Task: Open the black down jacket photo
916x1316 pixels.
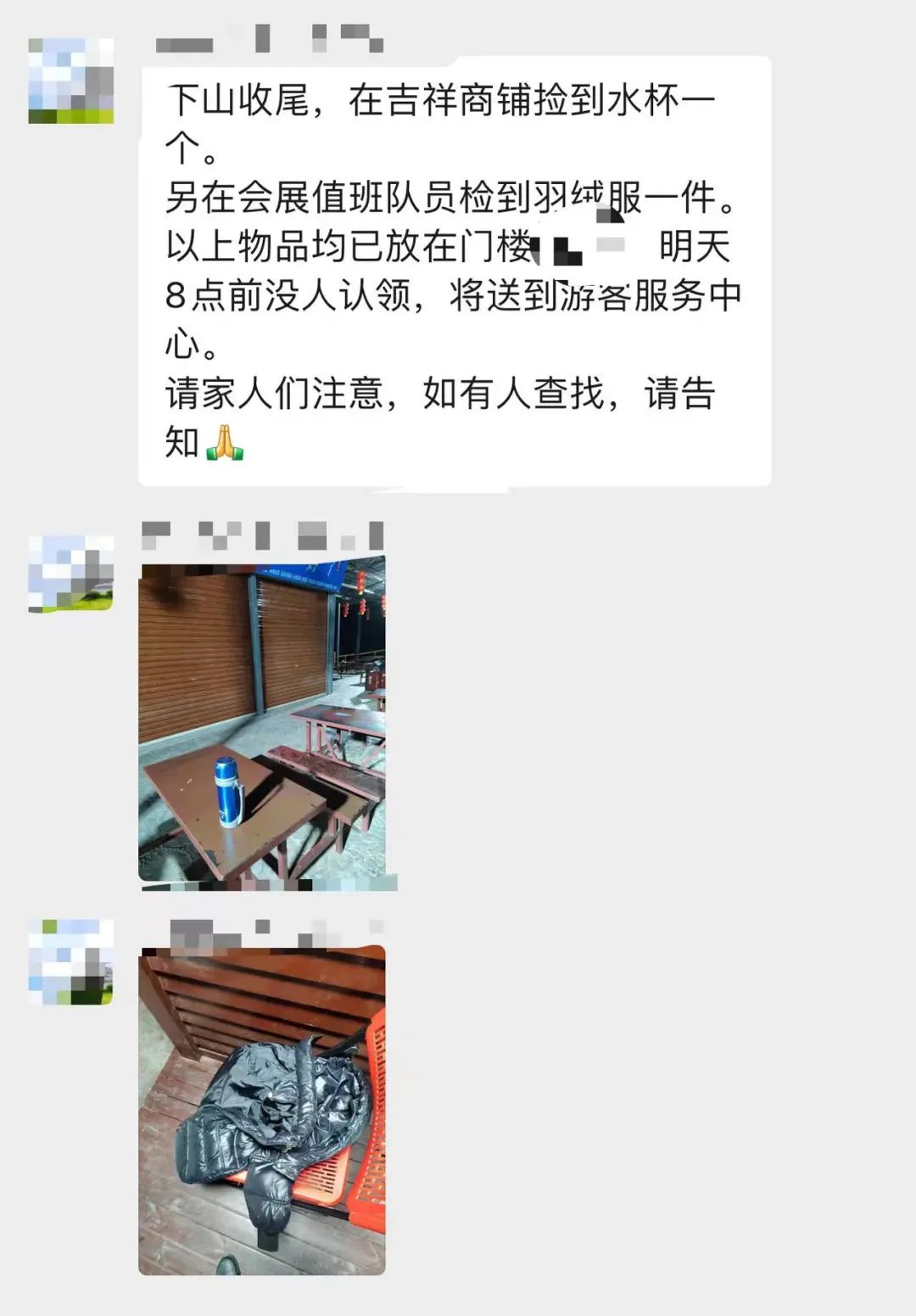Action: [x=262, y=1109]
